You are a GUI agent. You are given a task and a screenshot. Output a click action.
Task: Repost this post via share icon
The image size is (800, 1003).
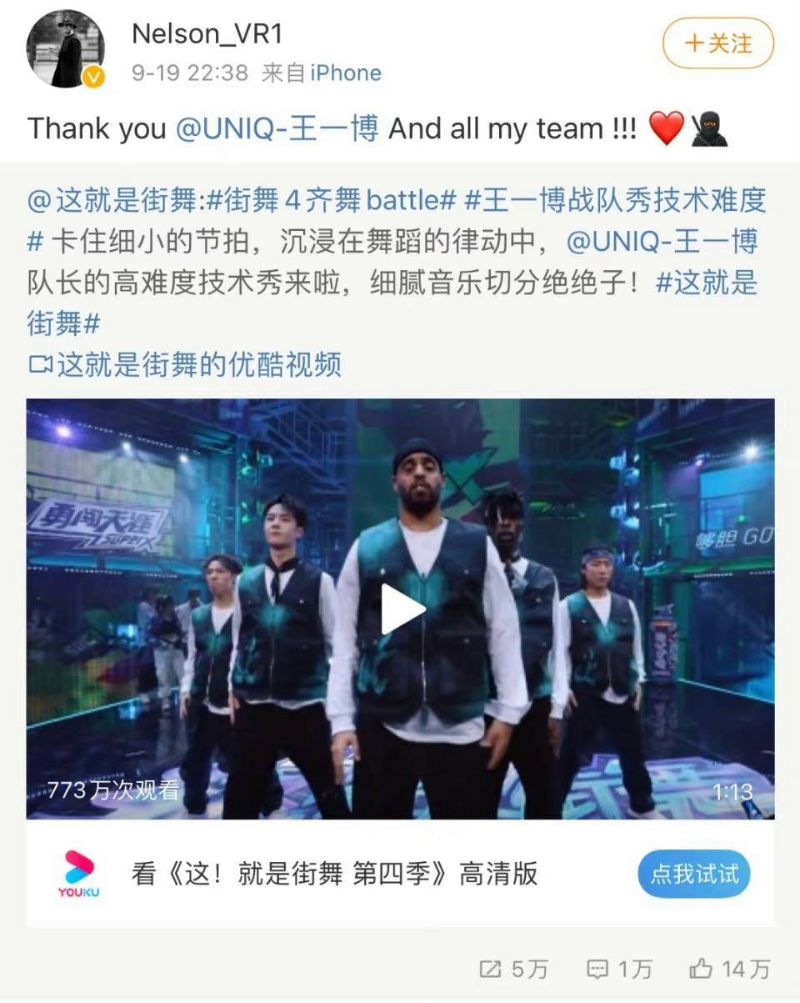click(514, 968)
